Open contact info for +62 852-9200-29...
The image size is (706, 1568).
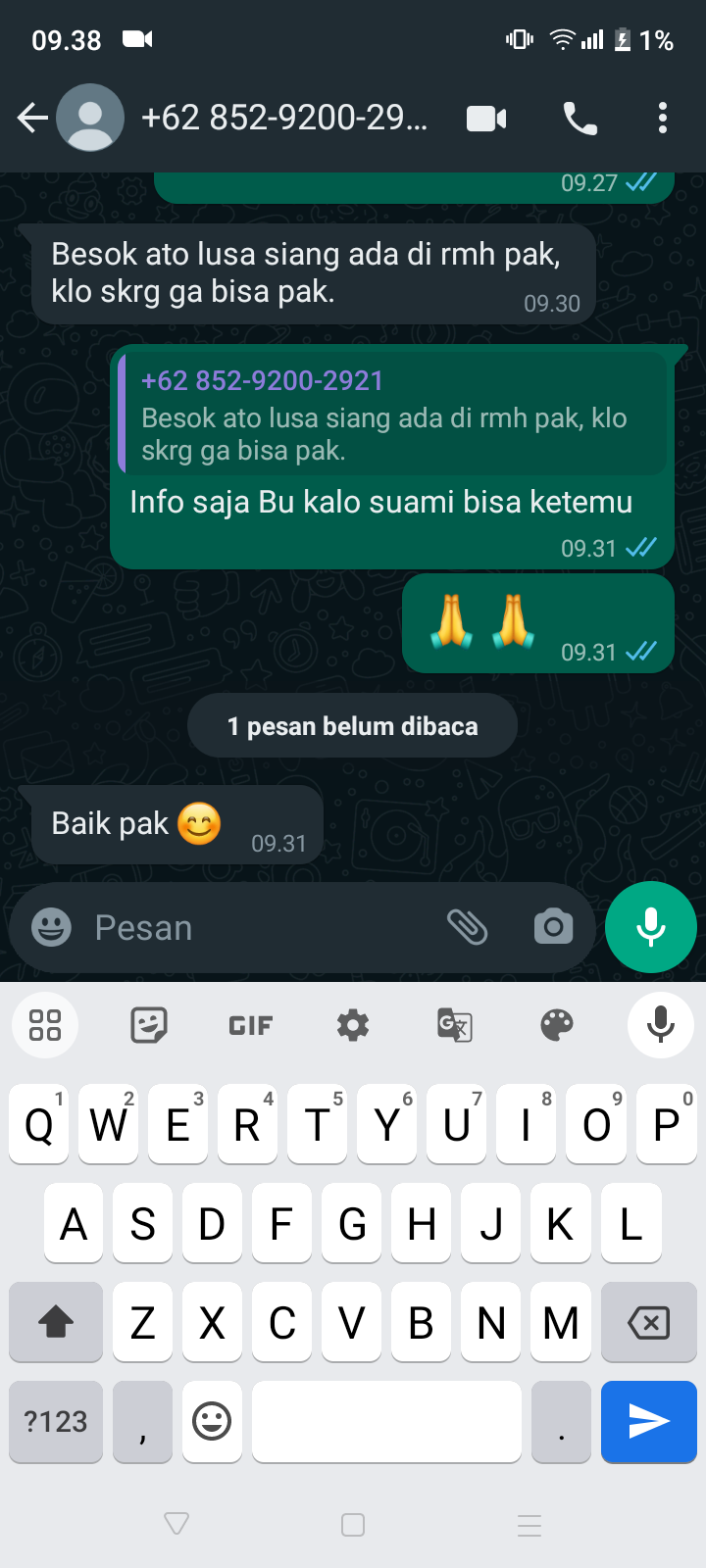point(284,119)
